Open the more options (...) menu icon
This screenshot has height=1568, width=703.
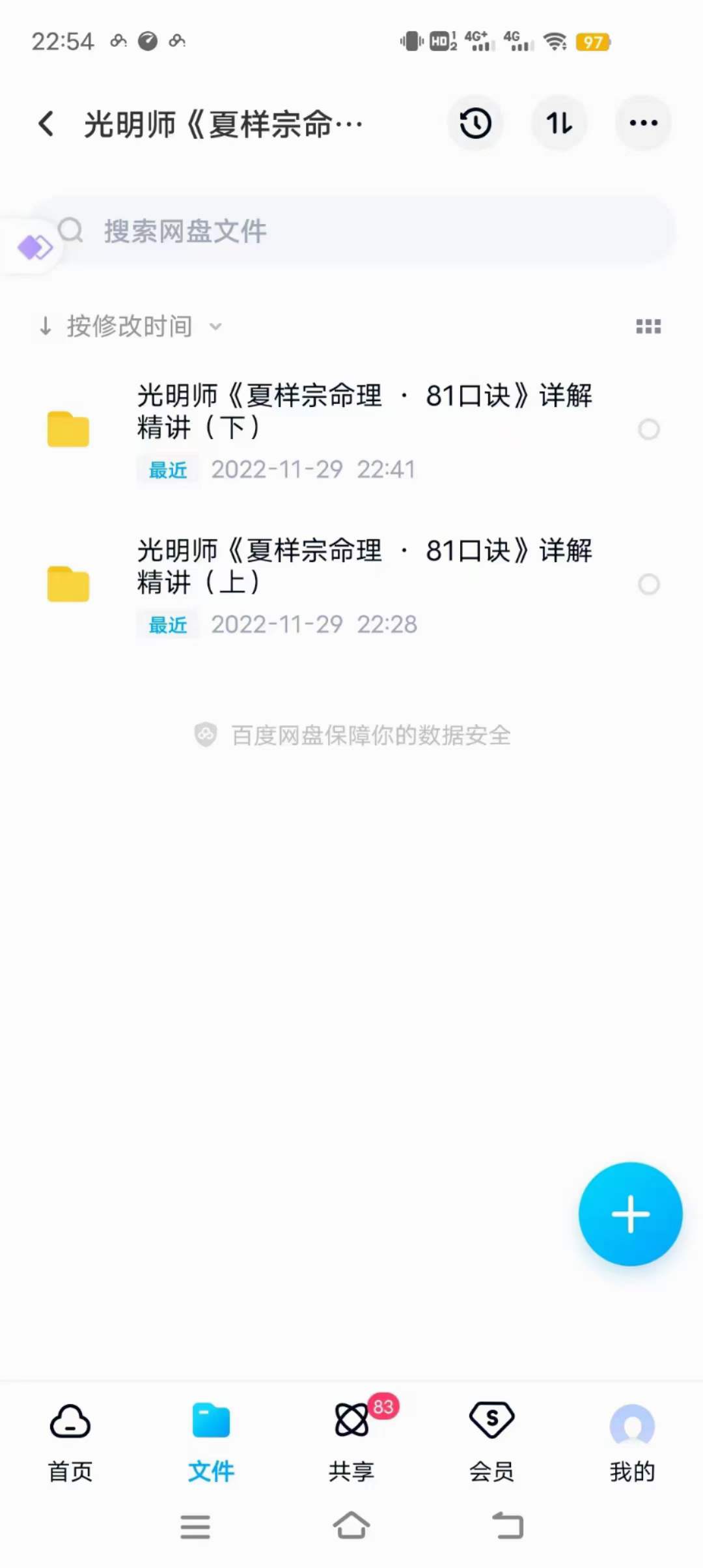point(642,123)
